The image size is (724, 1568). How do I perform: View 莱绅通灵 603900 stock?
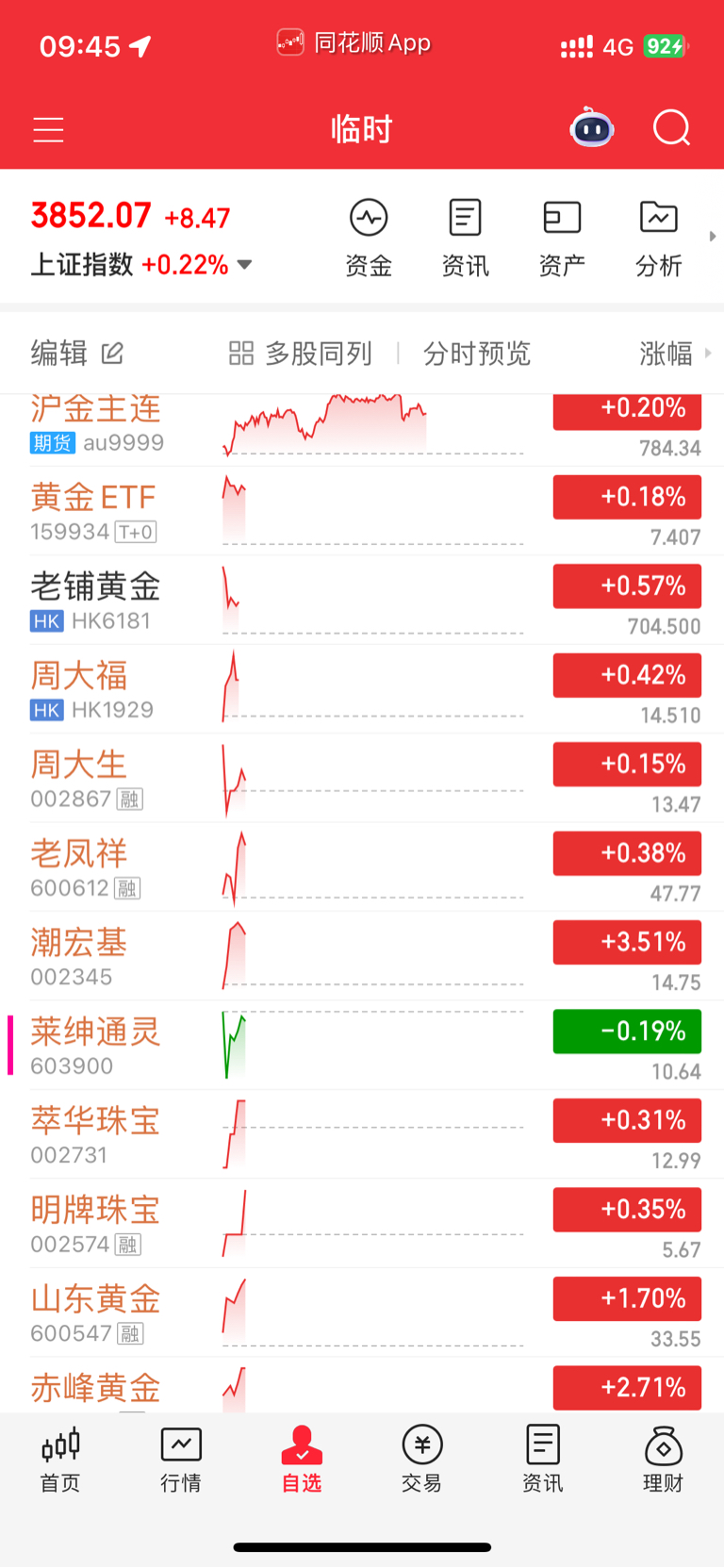click(362, 1045)
